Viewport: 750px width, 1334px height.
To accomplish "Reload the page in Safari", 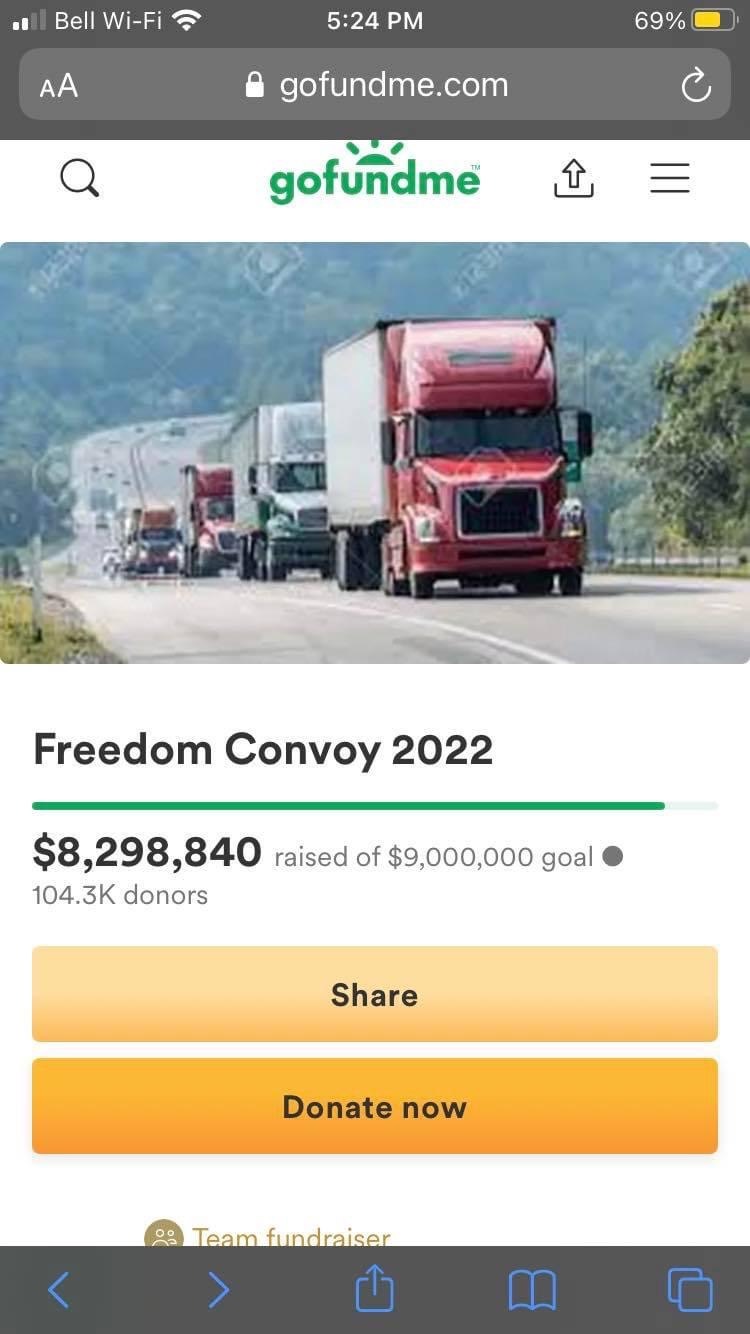I will [x=696, y=86].
